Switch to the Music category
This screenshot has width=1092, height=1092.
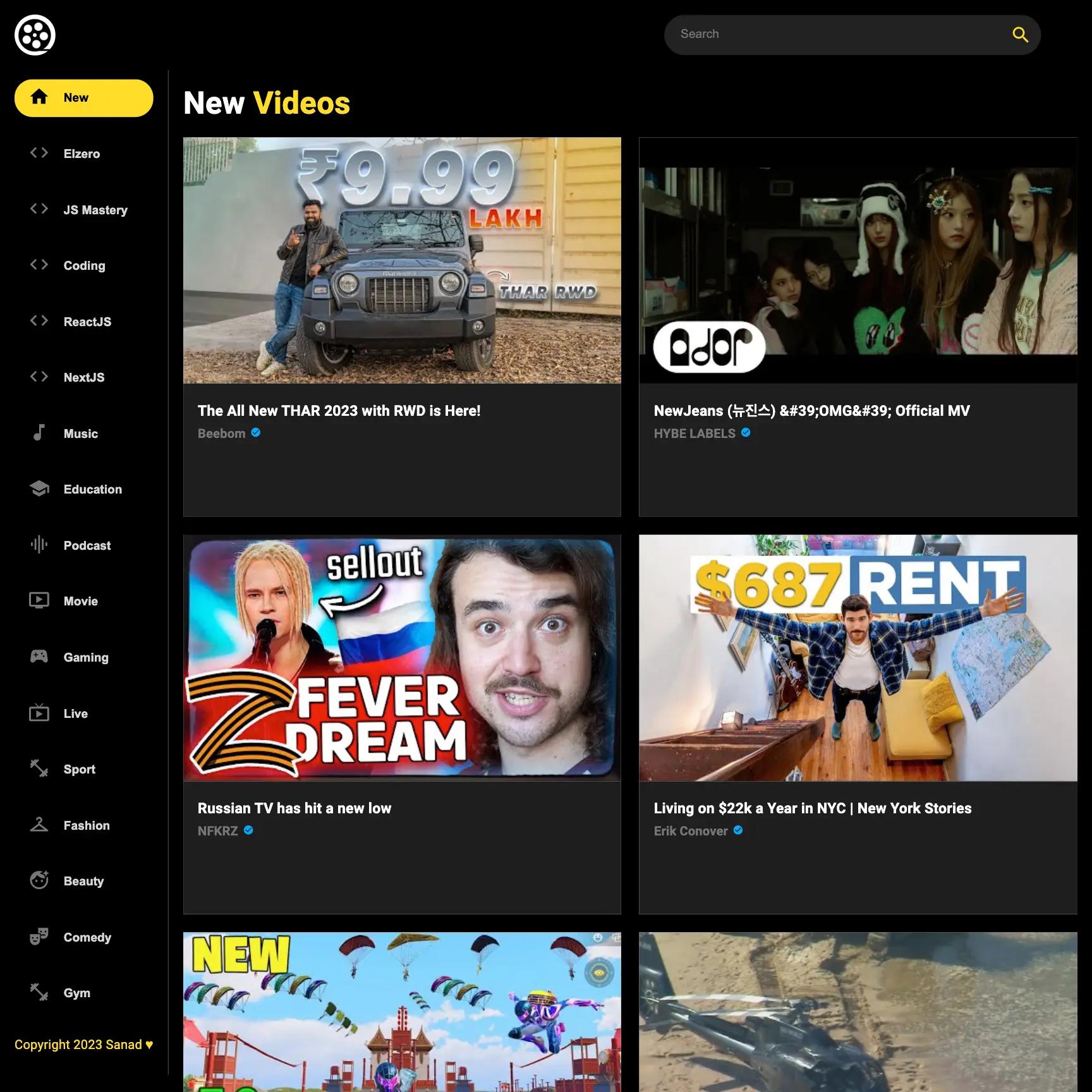point(80,434)
